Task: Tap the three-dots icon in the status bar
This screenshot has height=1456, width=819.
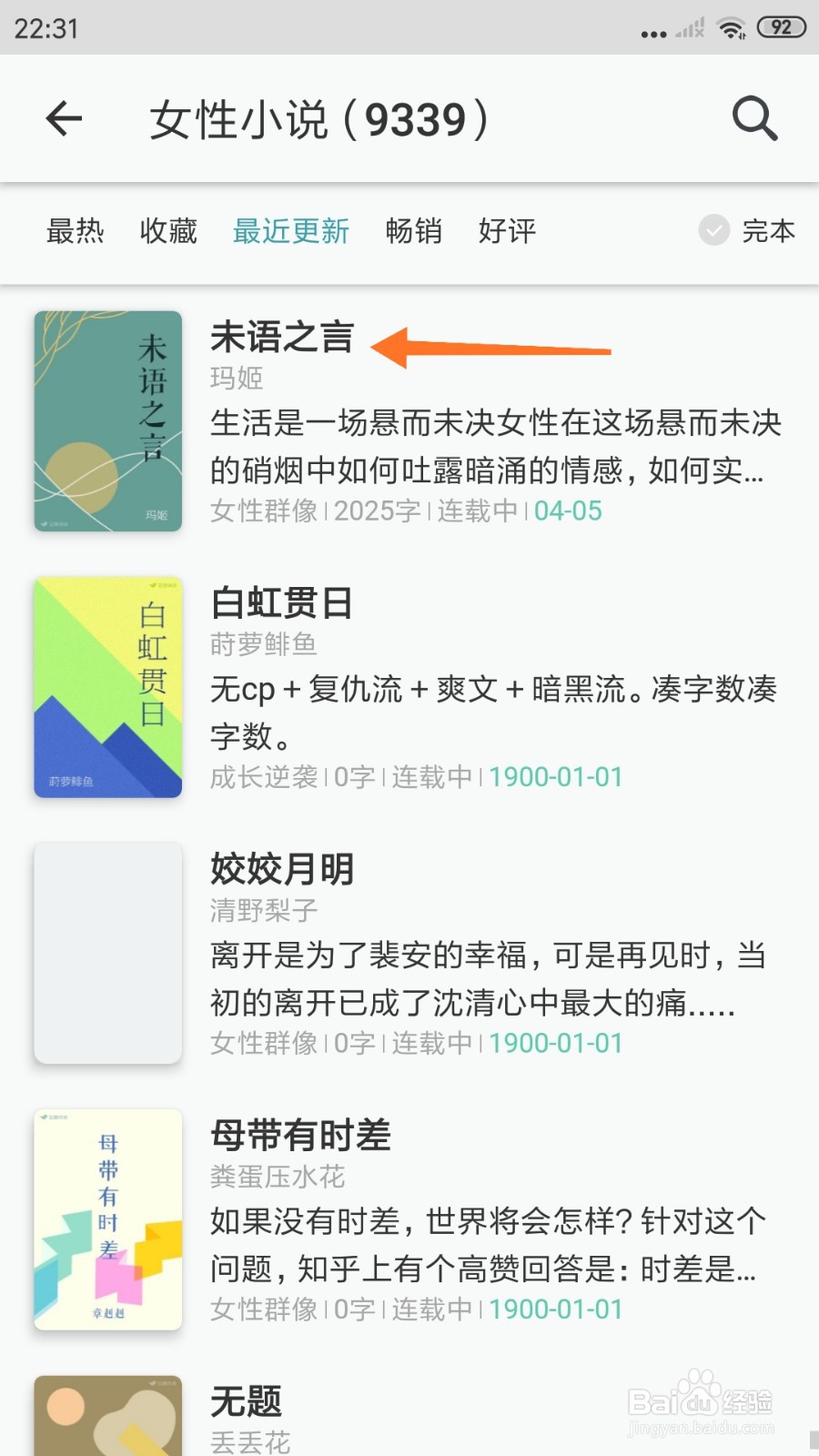Action: point(652,30)
